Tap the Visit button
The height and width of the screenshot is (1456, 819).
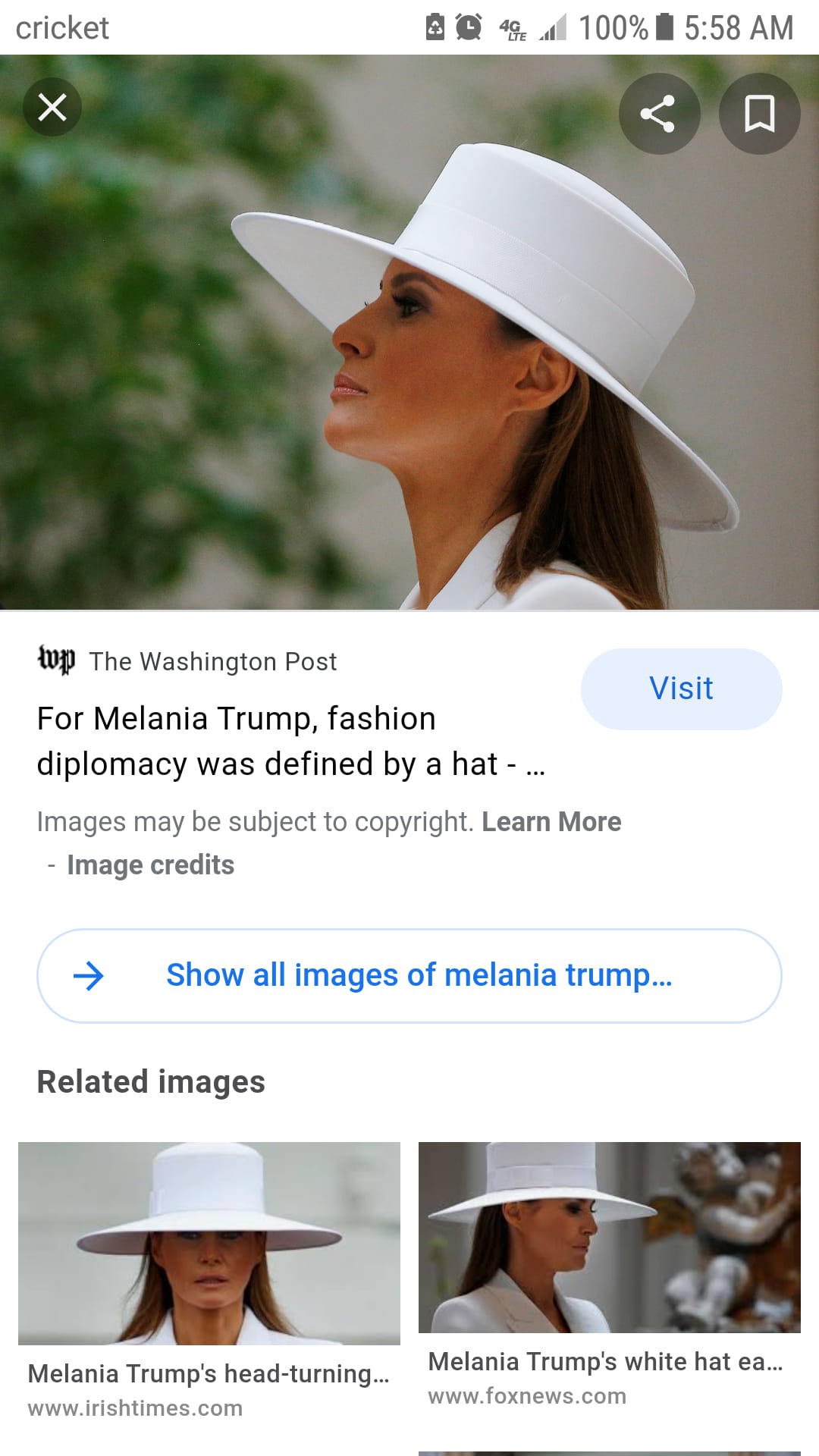pyautogui.click(x=681, y=689)
